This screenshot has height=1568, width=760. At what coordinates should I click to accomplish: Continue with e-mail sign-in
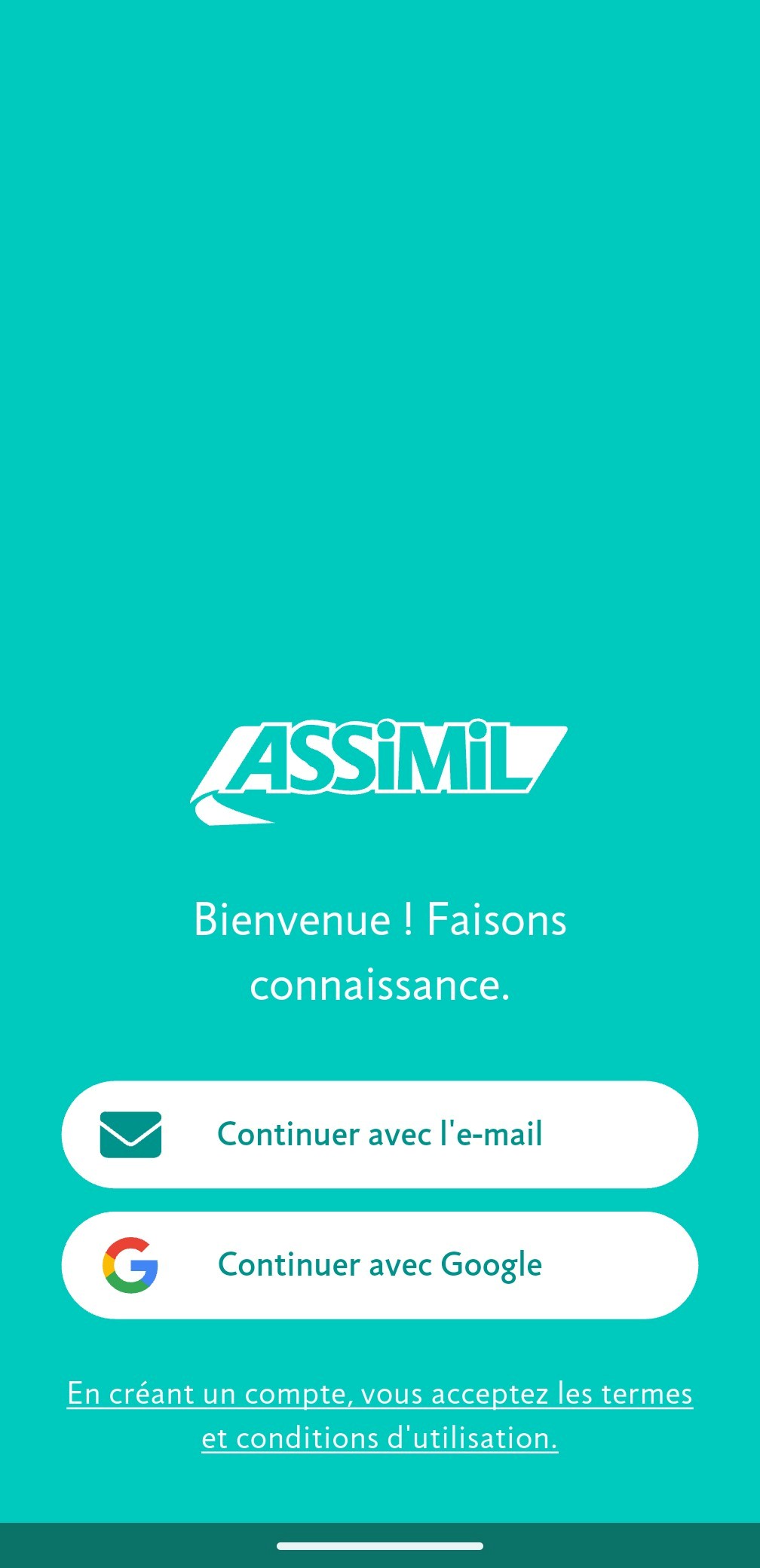click(379, 1134)
